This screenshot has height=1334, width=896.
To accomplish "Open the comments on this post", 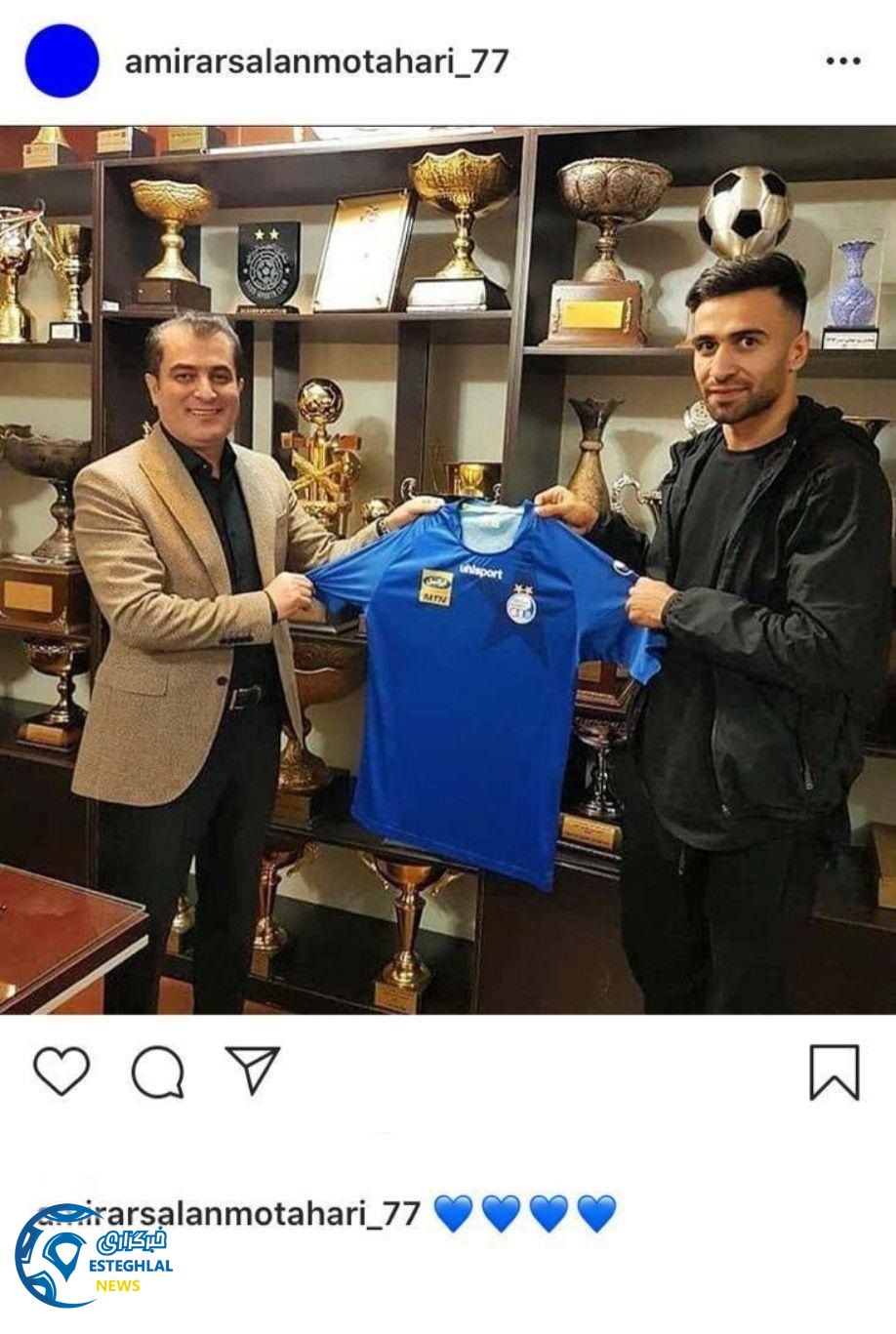I will coord(157,1071).
